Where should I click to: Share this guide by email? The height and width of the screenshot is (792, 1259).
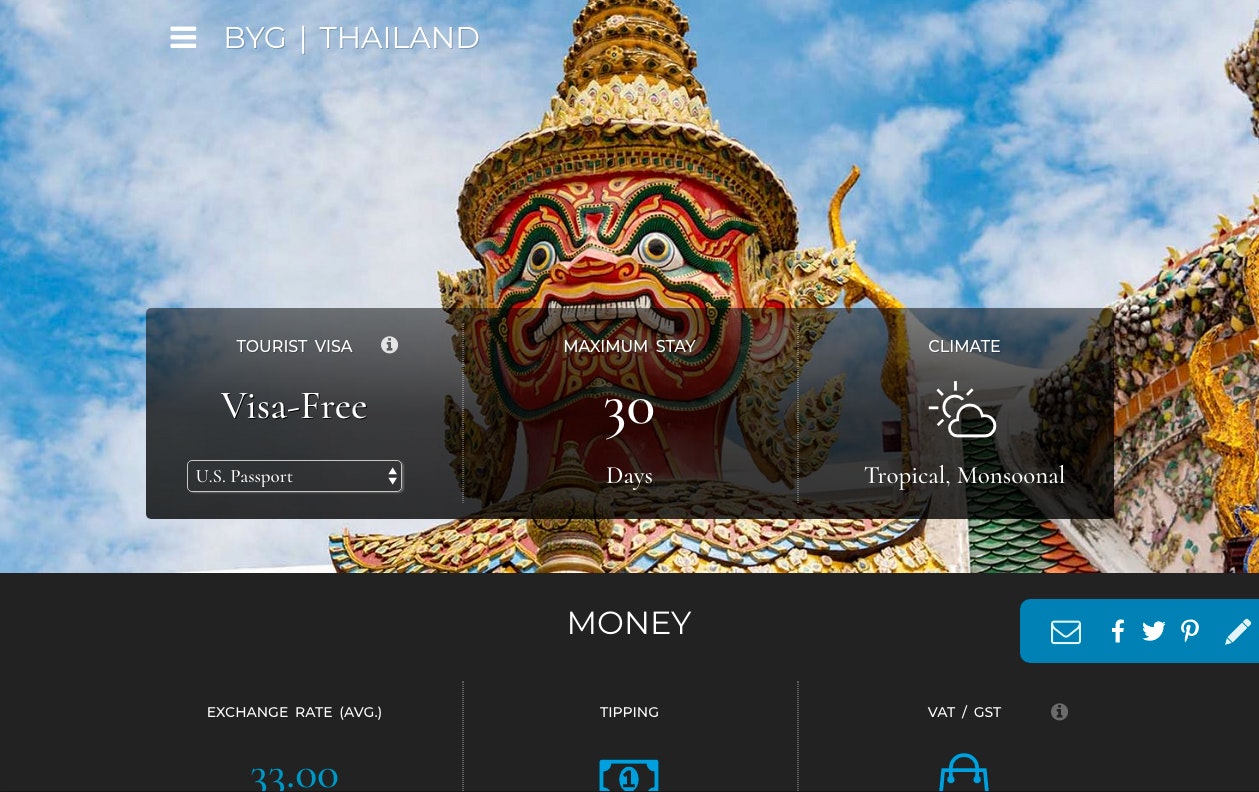coord(1066,632)
